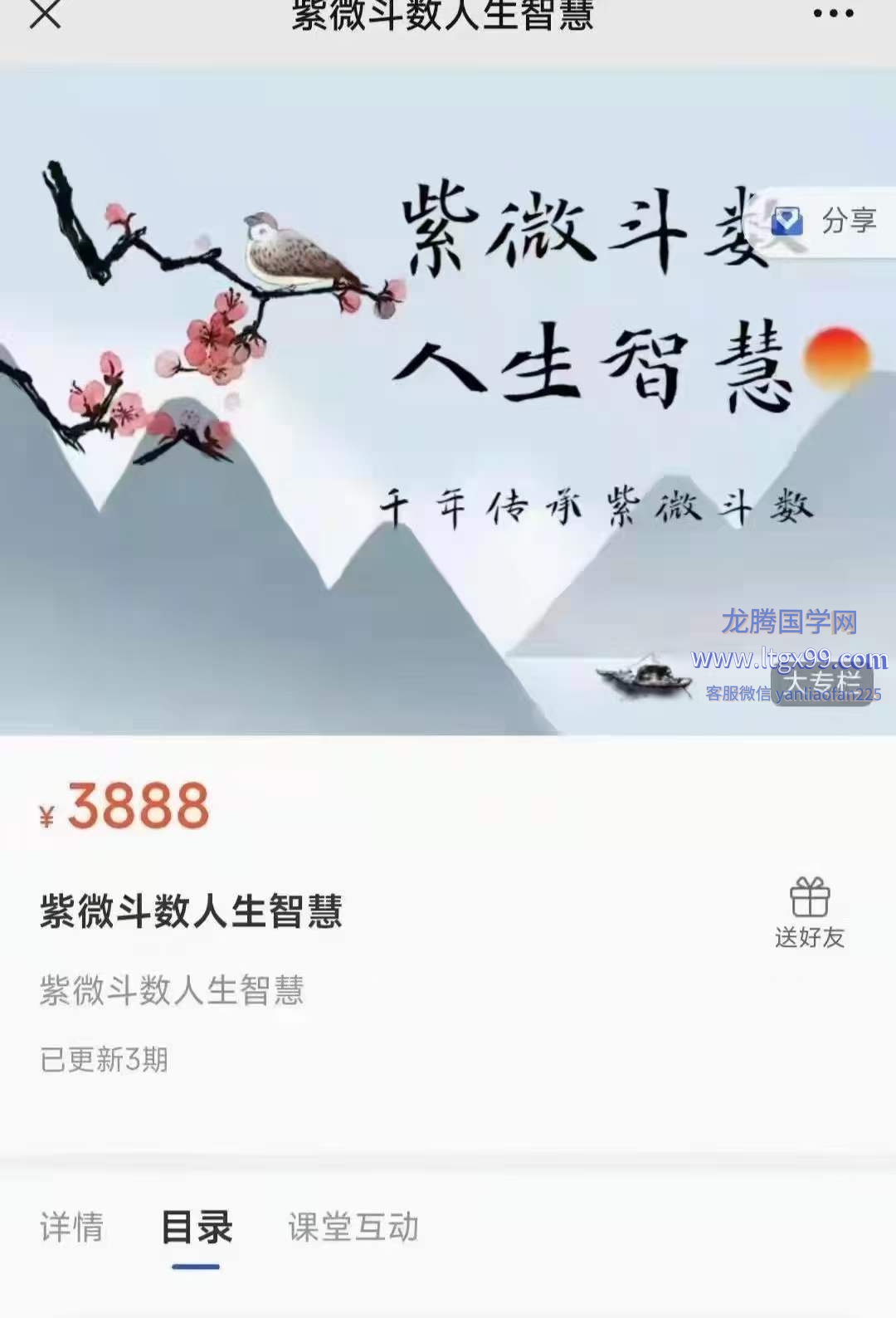Close the course page
896x1318 pixels.
tap(46, 13)
